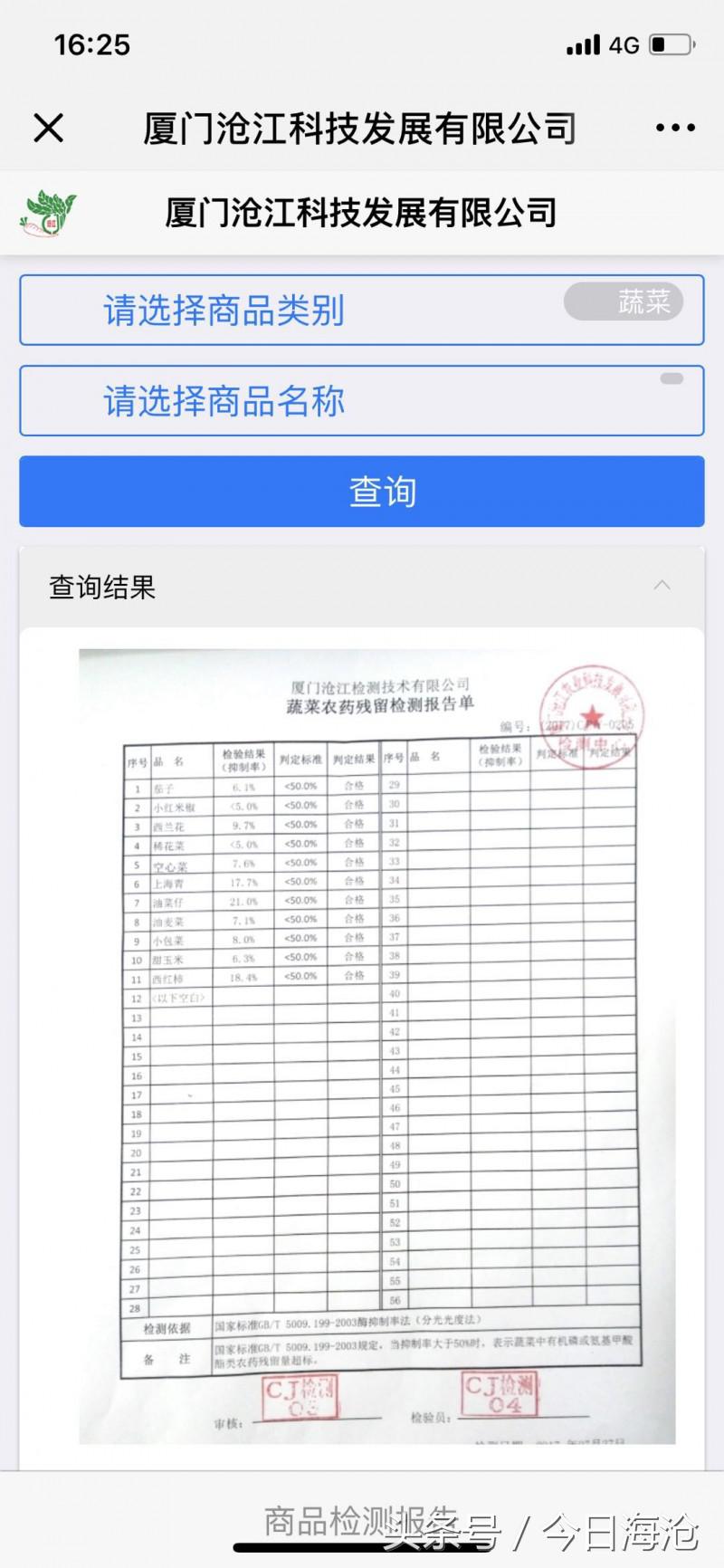
Task: Open the three-dot more options menu
Action: (x=674, y=128)
